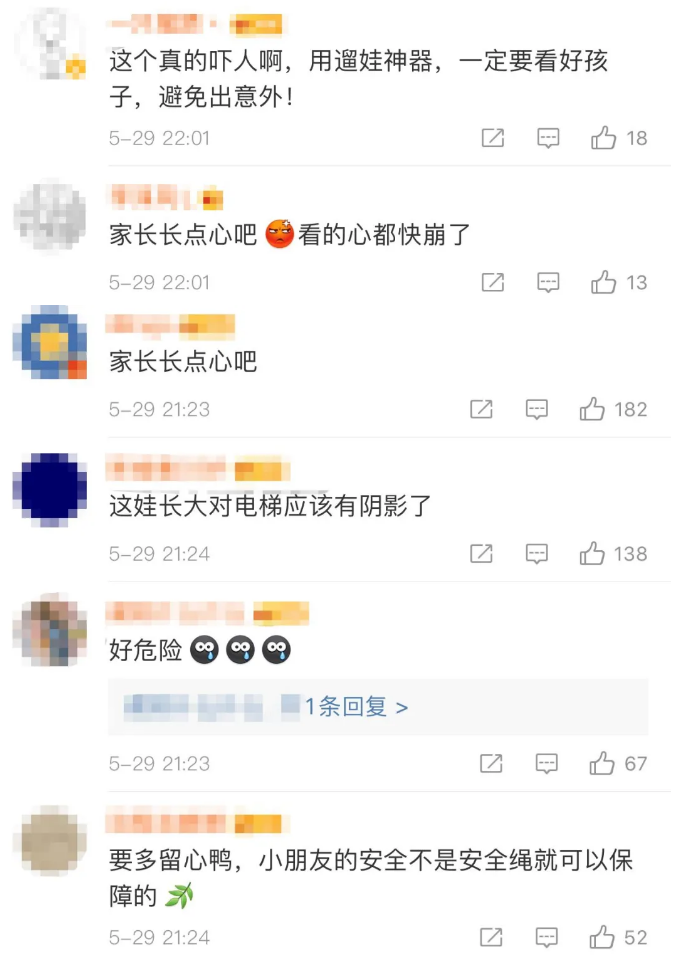This screenshot has height=967, width=679.
Task: Share the comment with 182 likes
Action: tap(481, 409)
